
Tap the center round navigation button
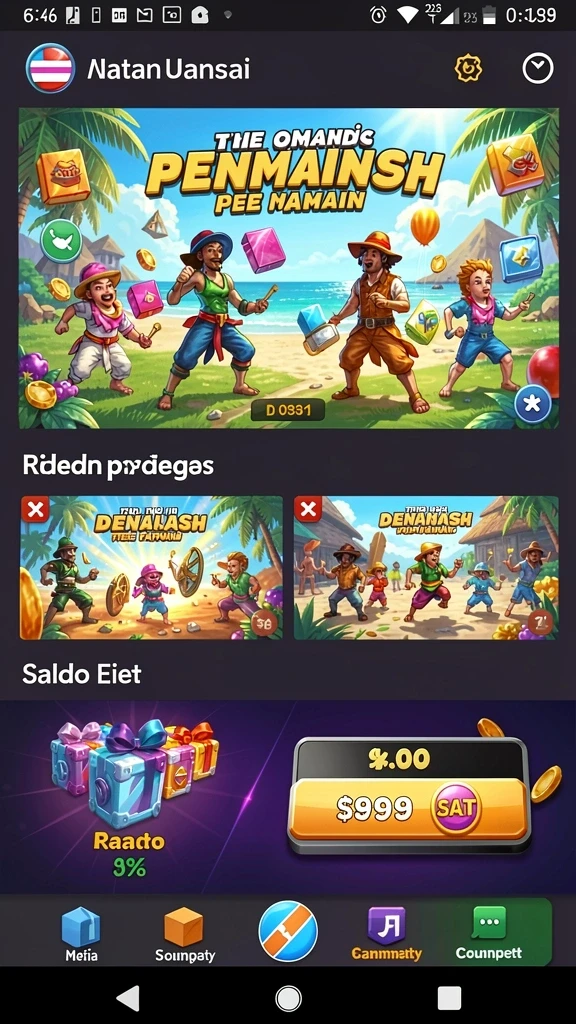tap(288, 931)
